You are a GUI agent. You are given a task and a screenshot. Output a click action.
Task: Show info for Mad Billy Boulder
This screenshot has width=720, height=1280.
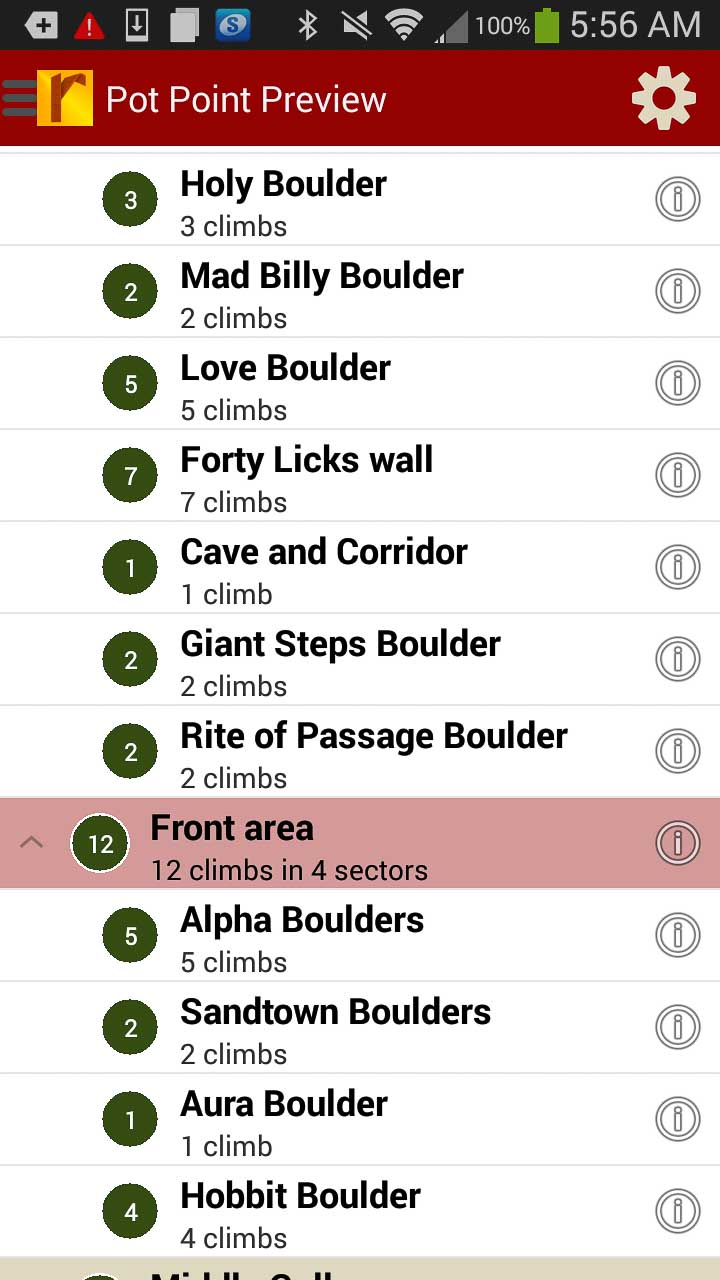(x=678, y=292)
